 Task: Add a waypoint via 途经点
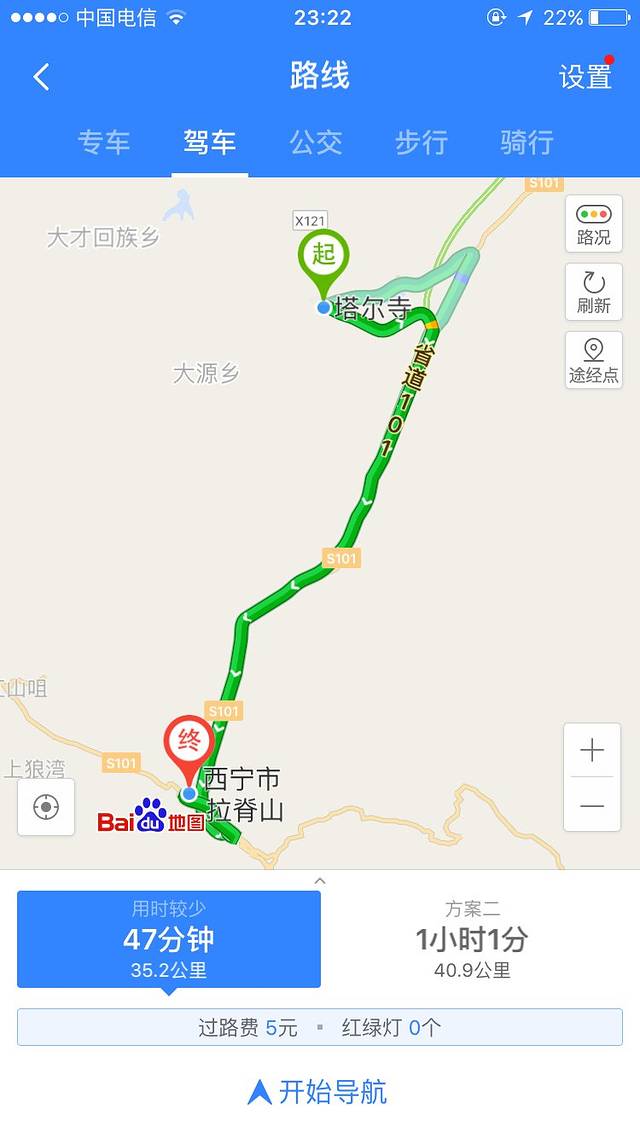point(593,360)
